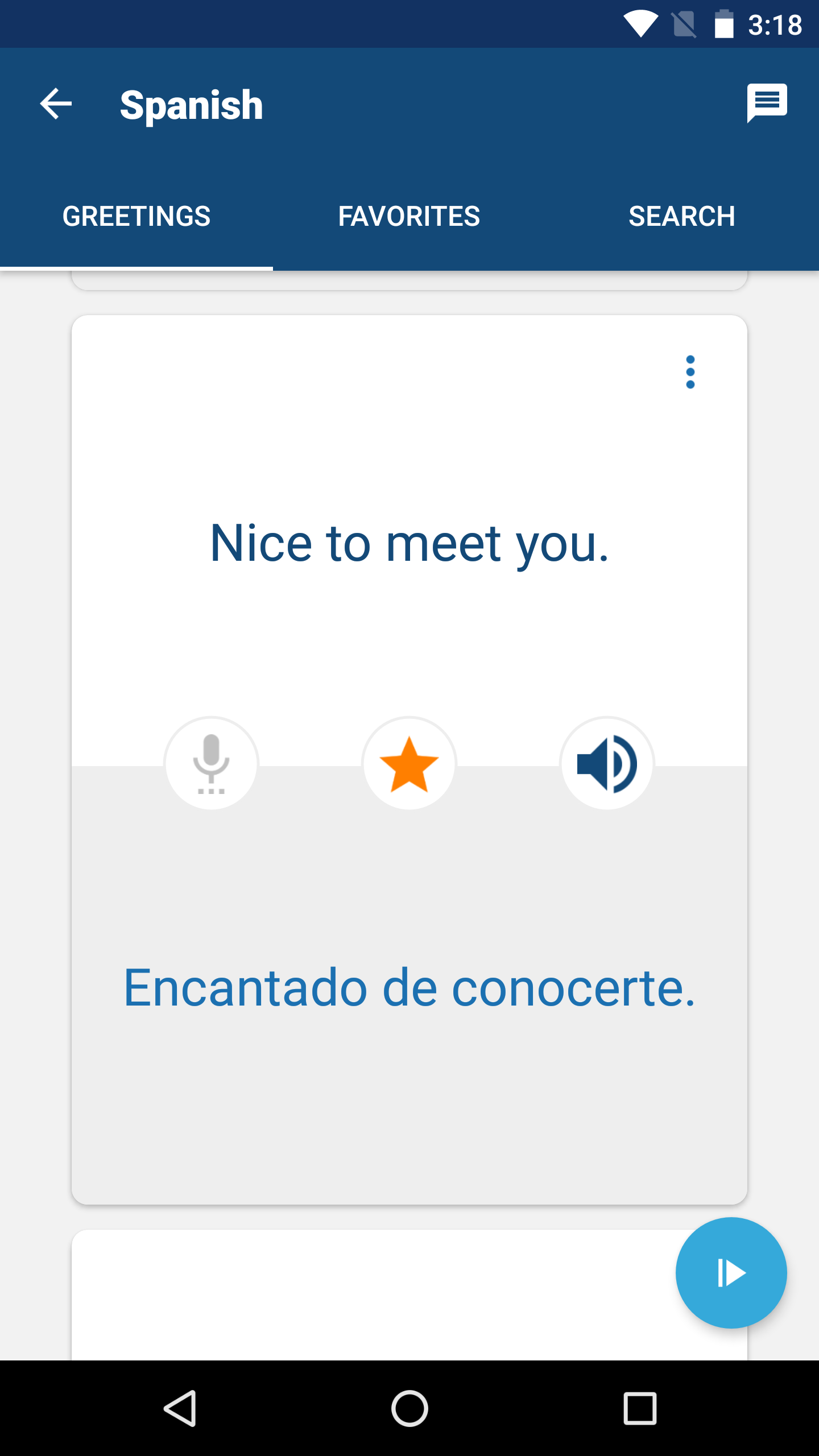819x1456 pixels.
Task: Play audio for "Encantado de conocerte"
Action: tap(606, 763)
